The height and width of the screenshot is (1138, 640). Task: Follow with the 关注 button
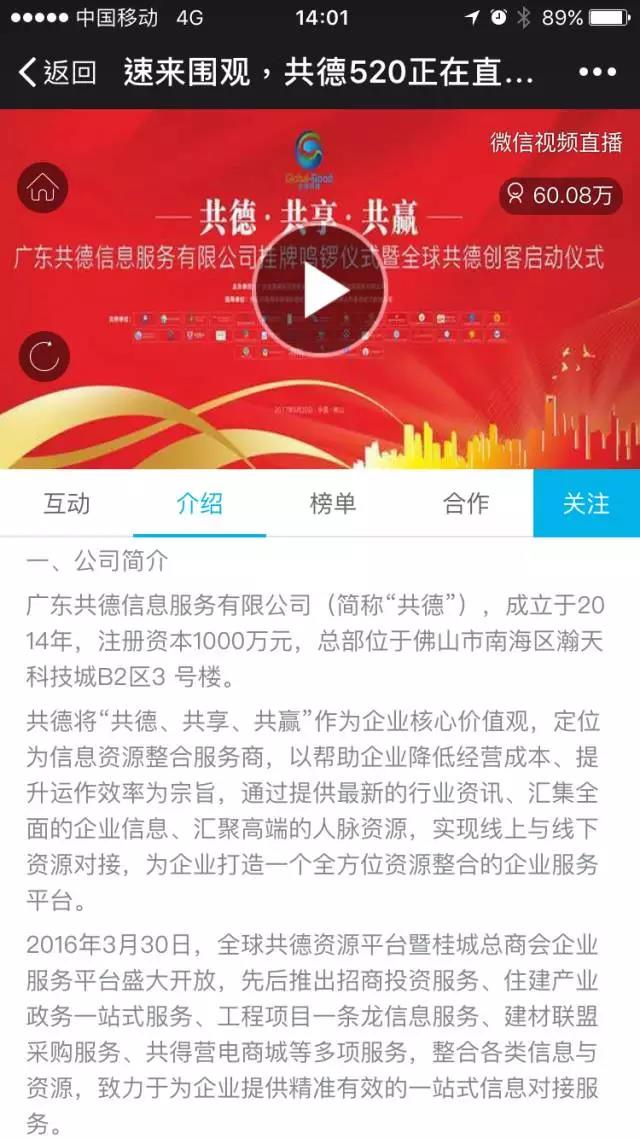point(586,503)
